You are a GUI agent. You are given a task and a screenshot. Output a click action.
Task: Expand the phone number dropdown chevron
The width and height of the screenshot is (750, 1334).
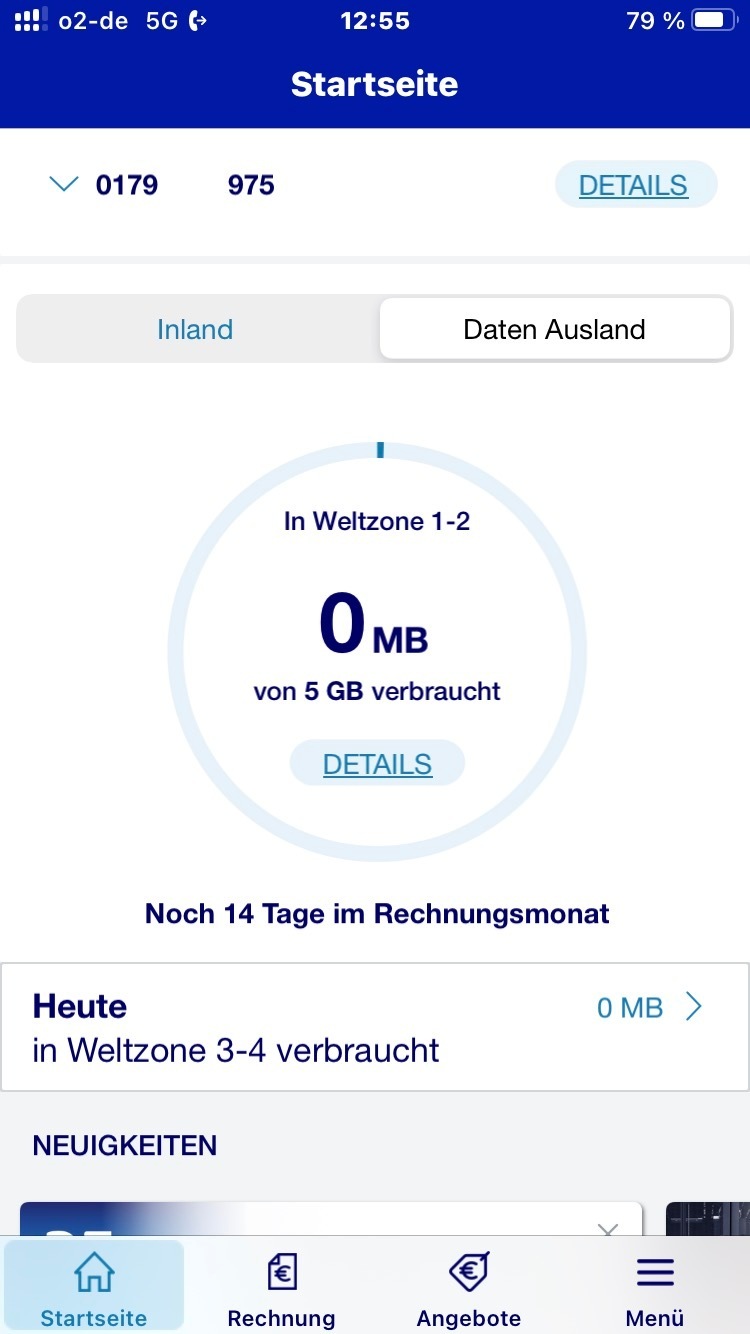tap(64, 185)
